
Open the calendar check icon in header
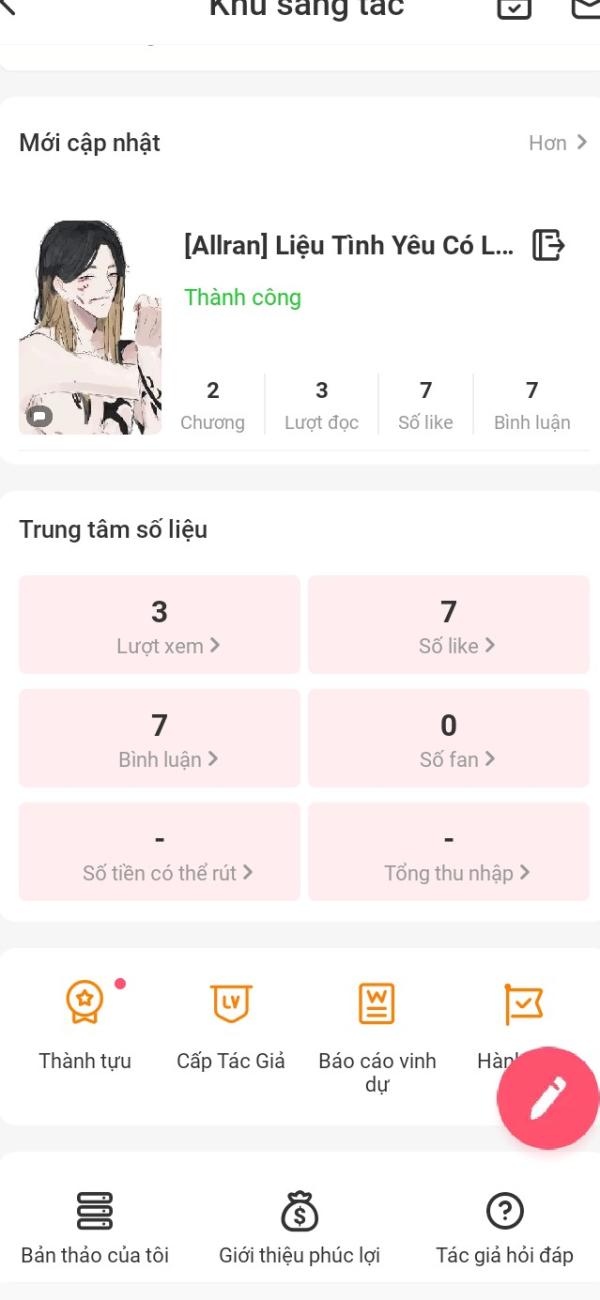[513, 8]
